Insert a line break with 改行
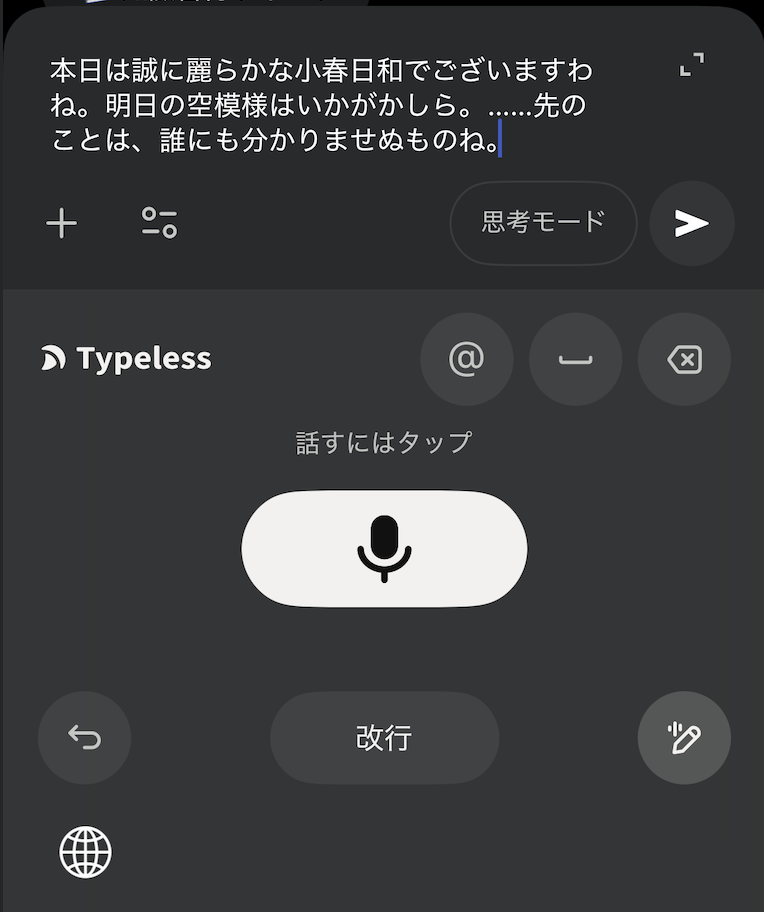This screenshot has height=912, width=764. (384, 738)
